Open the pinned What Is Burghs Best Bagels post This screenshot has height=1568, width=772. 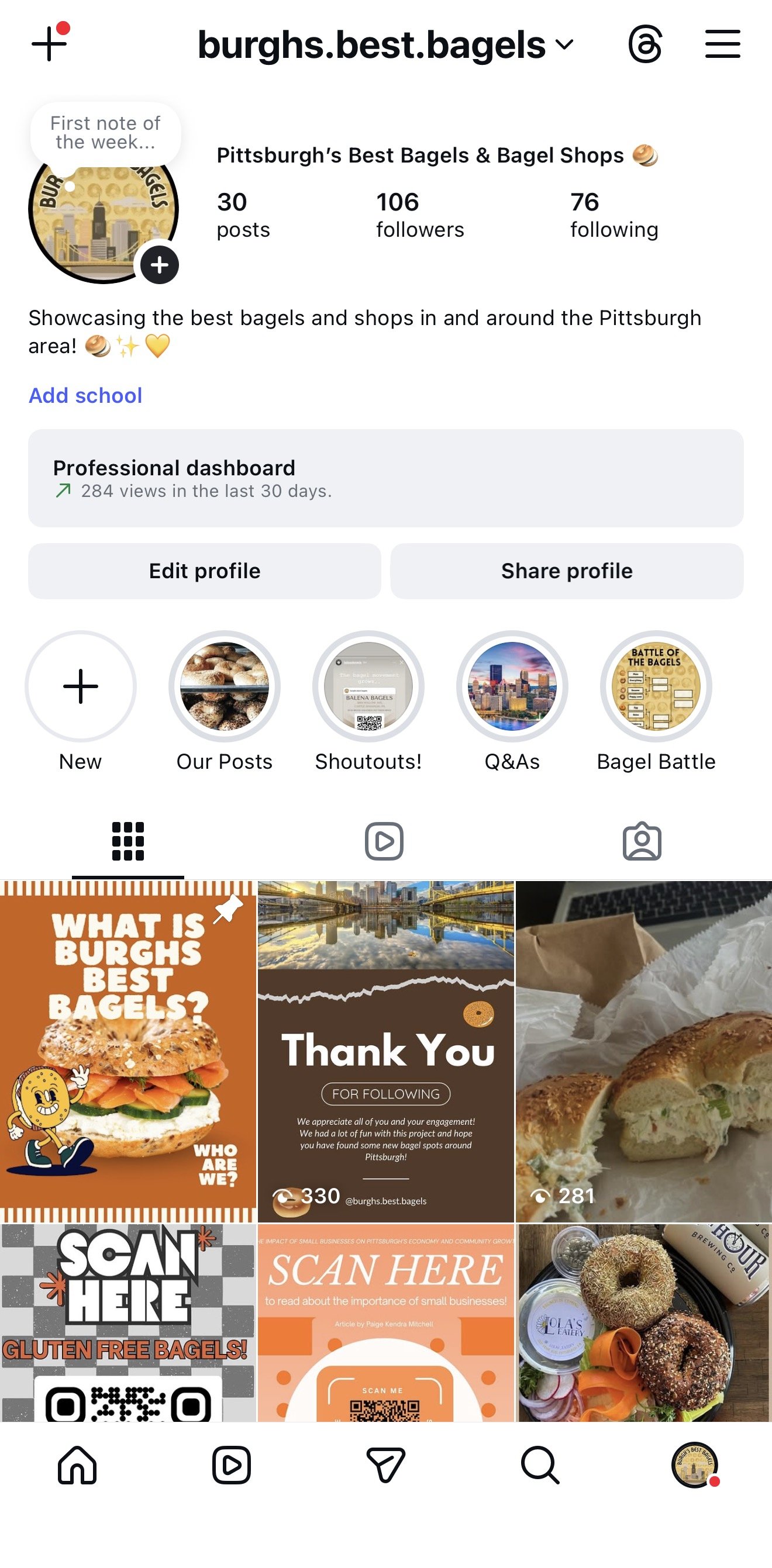coord(128,1051)
